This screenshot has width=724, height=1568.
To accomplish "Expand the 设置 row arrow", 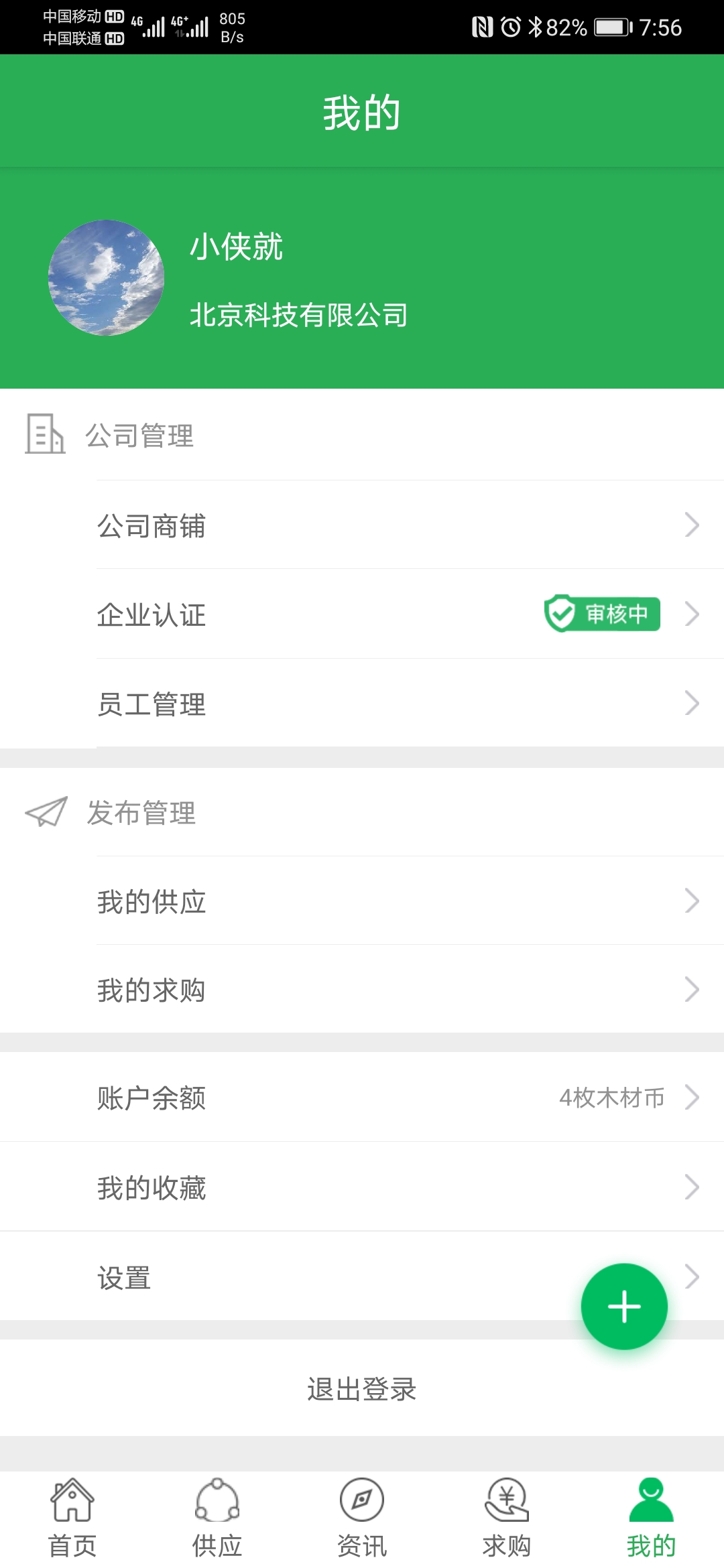I will [x=692, y=1277].
